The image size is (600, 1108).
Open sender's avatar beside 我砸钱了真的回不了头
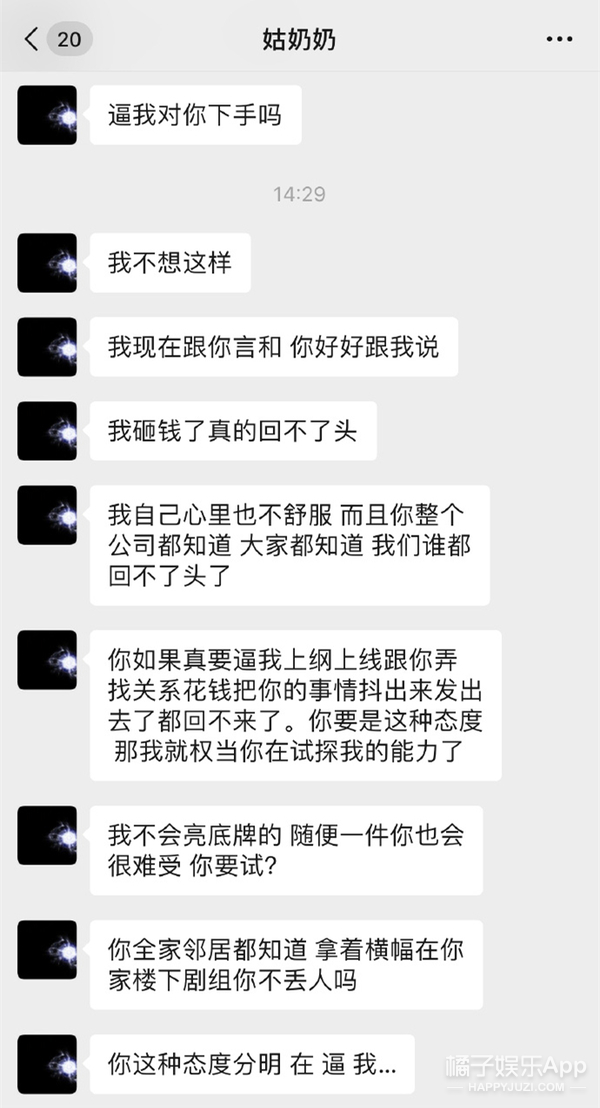tap(47, 431)
